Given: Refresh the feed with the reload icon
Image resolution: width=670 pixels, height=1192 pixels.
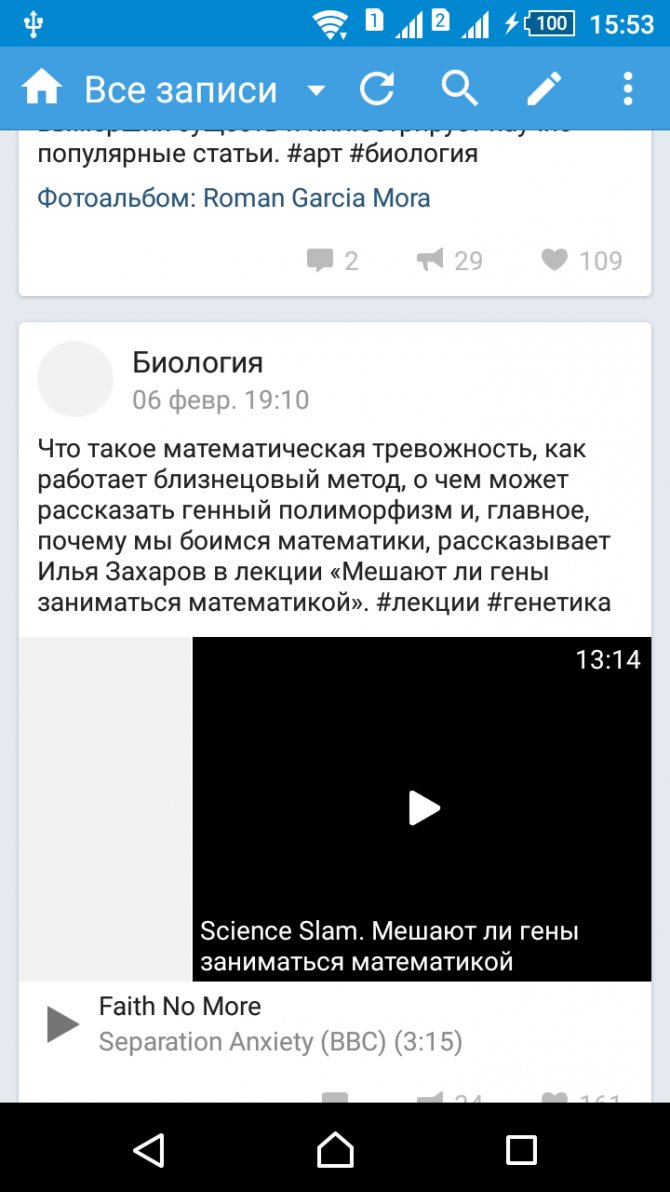Looking at the screenshot, I should [x=376, y=89].
